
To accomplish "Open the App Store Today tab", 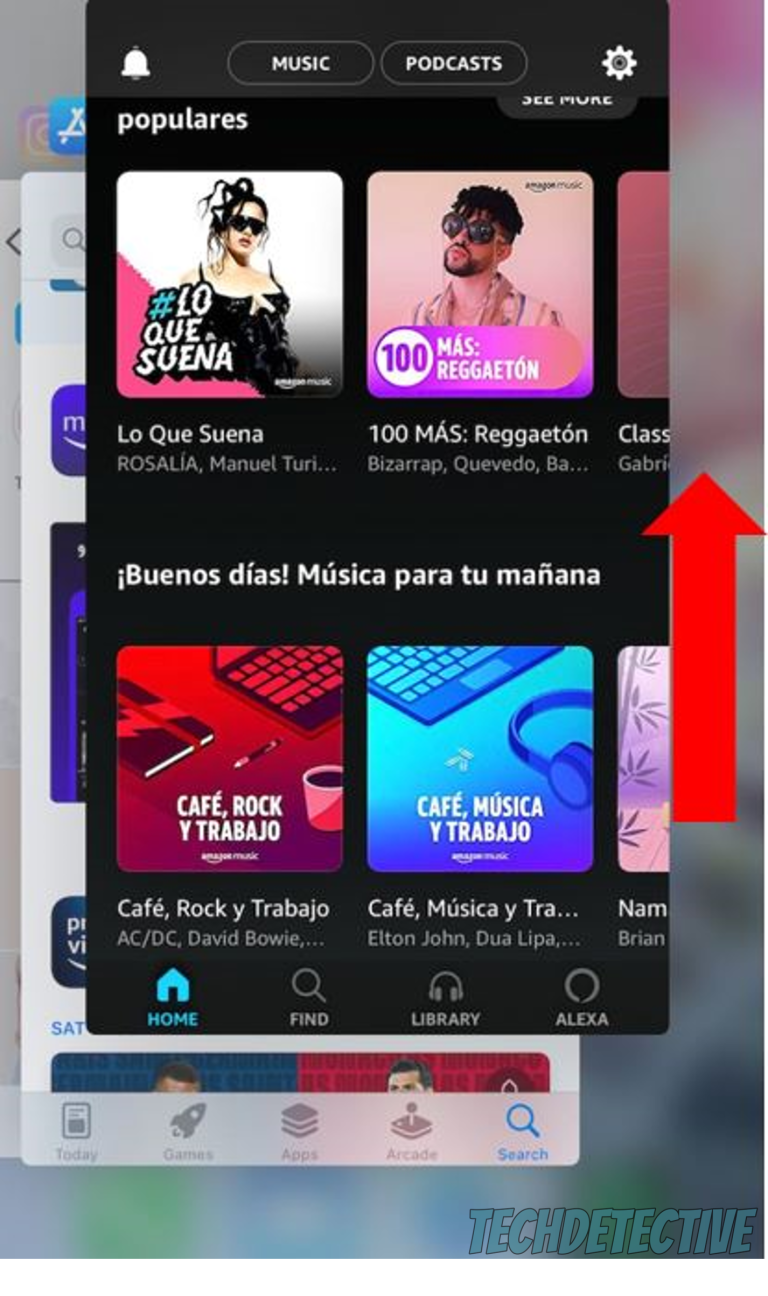I will (x=76, y=1127).
